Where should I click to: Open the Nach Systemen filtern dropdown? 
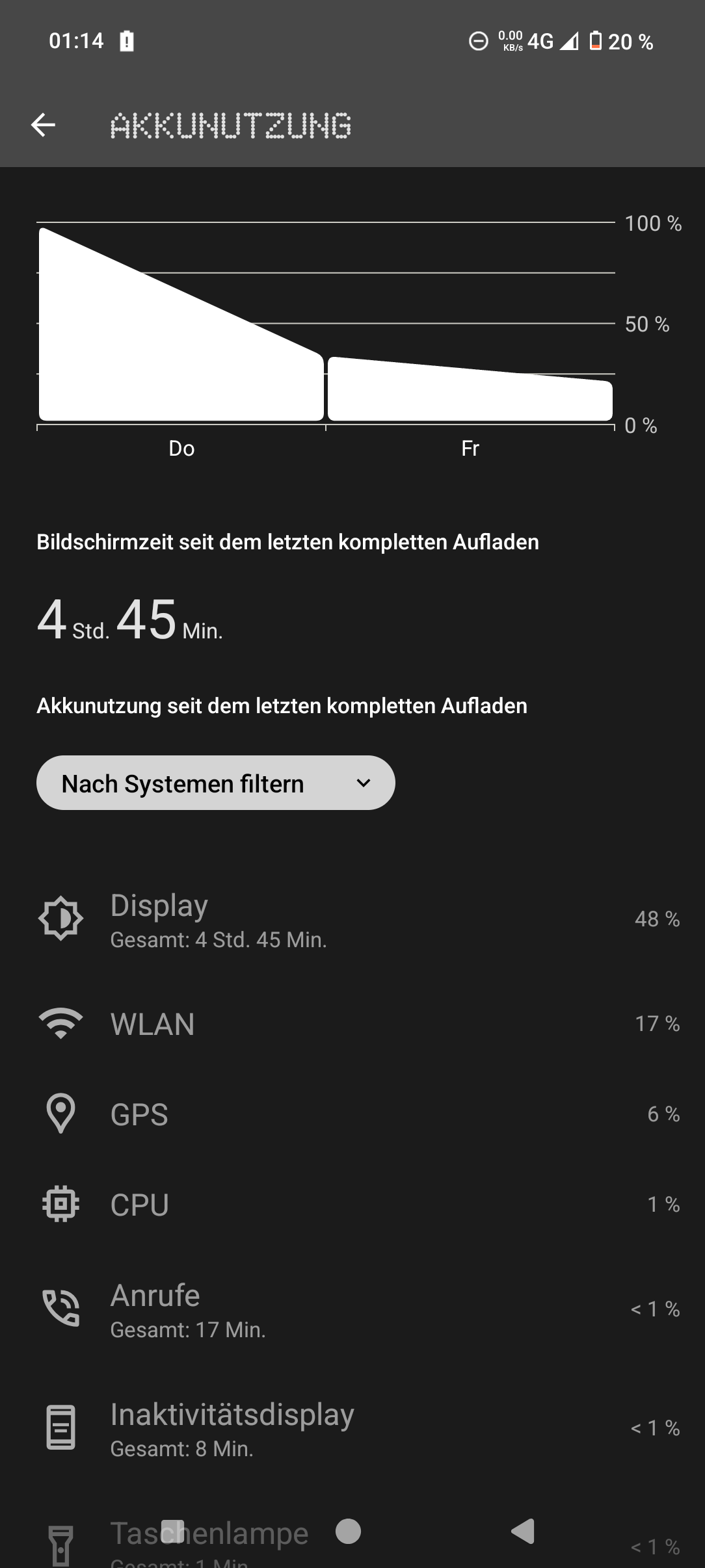tap(215, 783)
